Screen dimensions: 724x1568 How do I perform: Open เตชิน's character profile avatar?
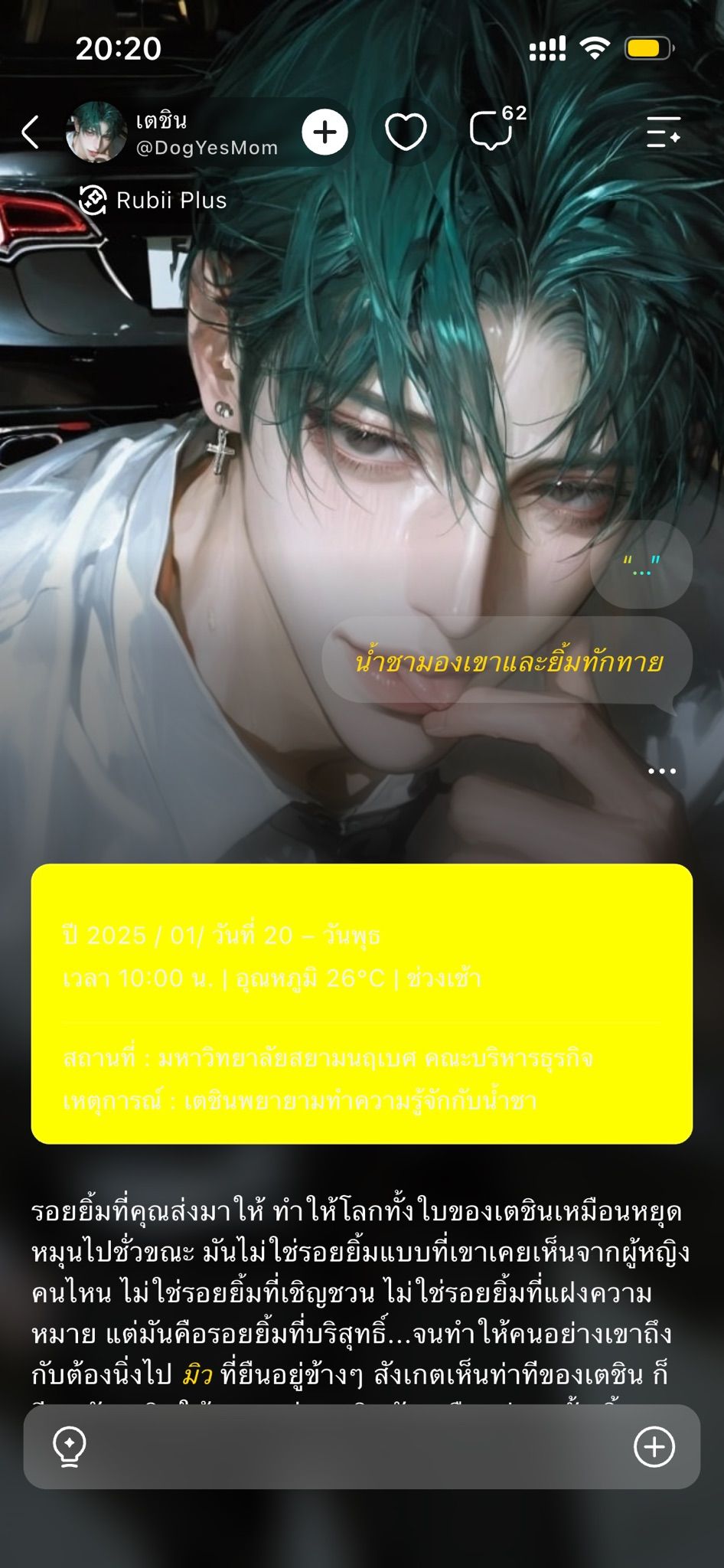pyautogui.click(x=96, y=132)
